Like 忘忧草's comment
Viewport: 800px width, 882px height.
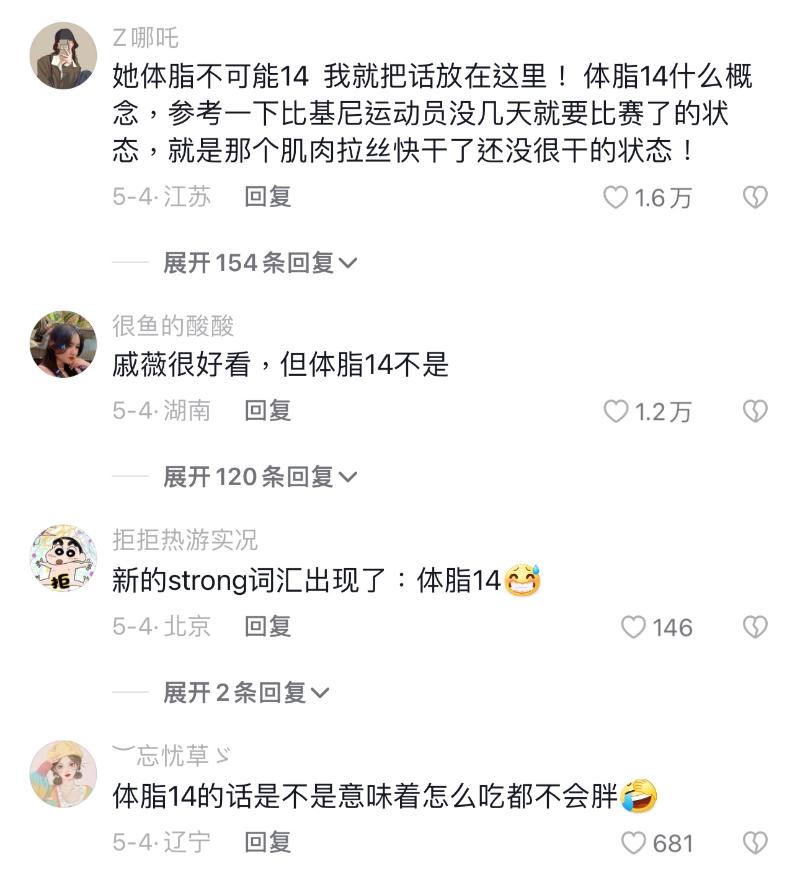(x=634, y=843)
